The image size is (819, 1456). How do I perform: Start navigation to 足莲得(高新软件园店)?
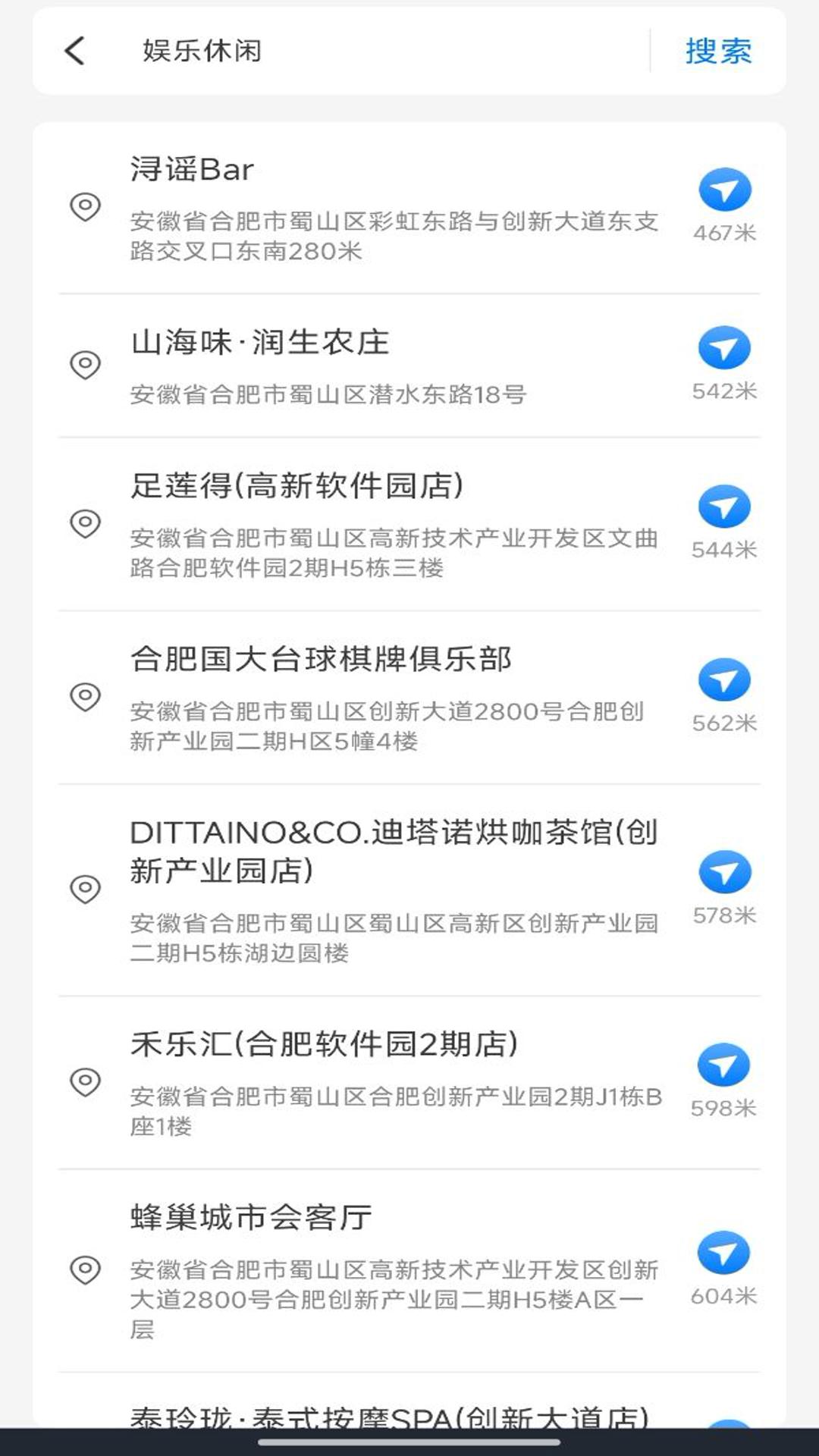click(x=724, y=506)
